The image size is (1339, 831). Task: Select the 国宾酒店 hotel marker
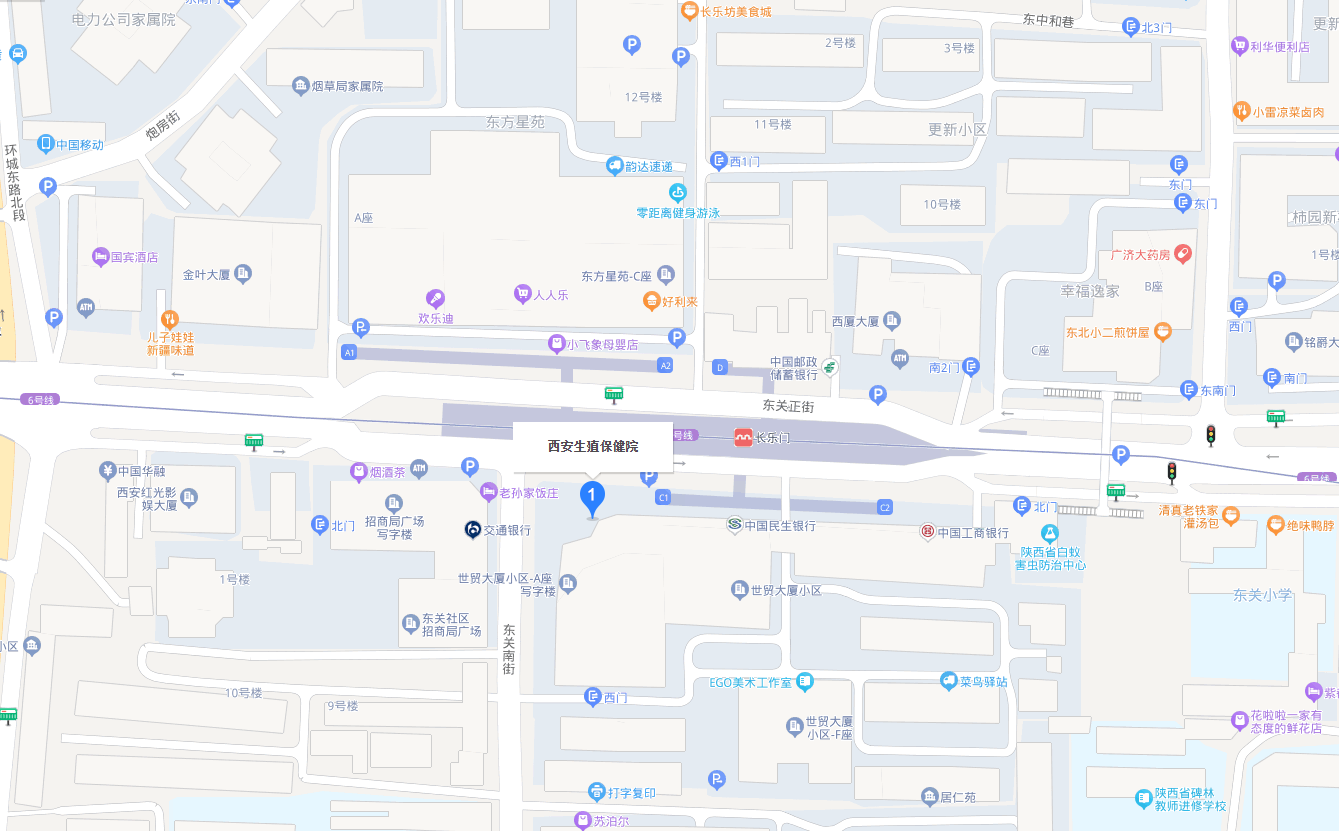[100, 257]
